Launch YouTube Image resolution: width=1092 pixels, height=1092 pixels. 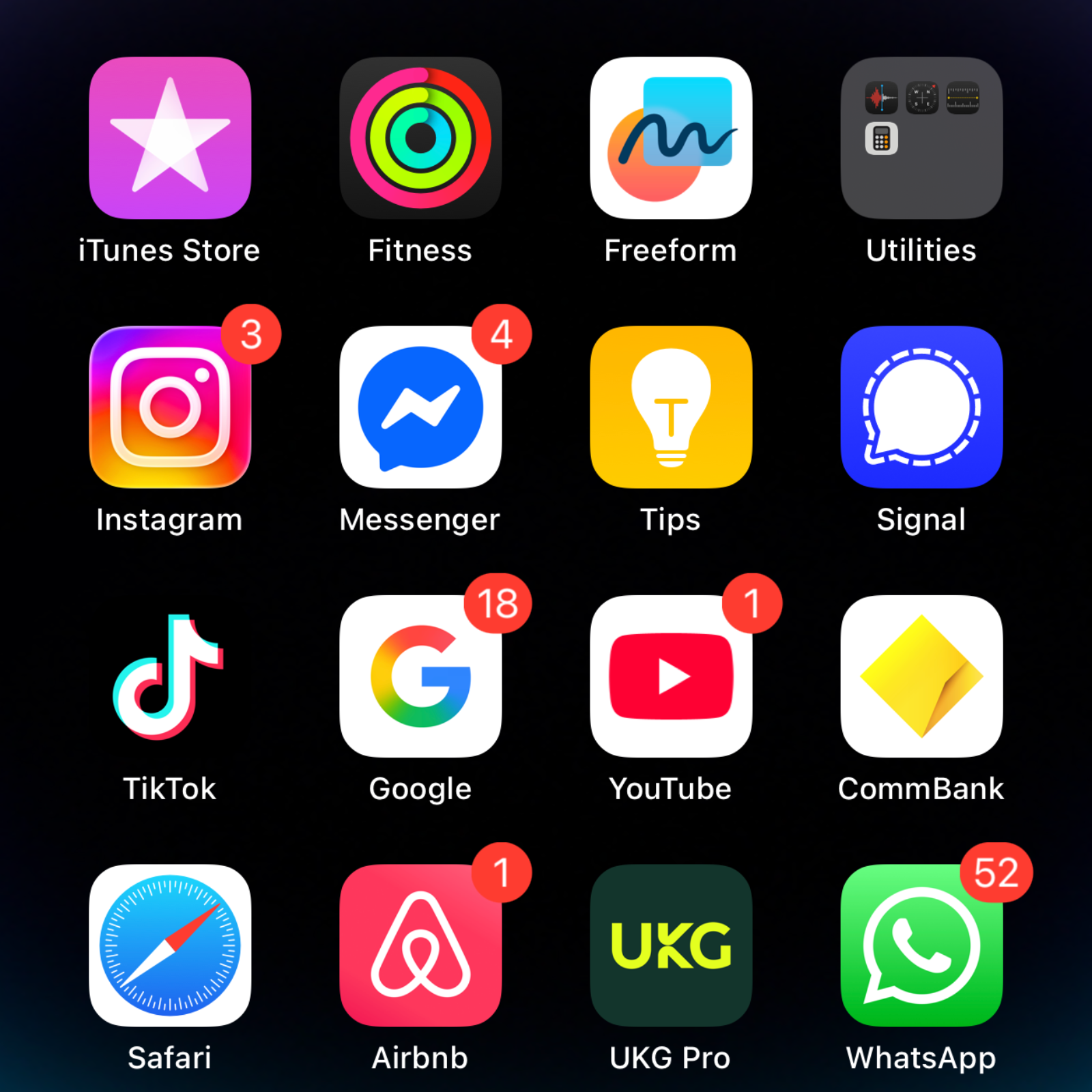point(671,676)
